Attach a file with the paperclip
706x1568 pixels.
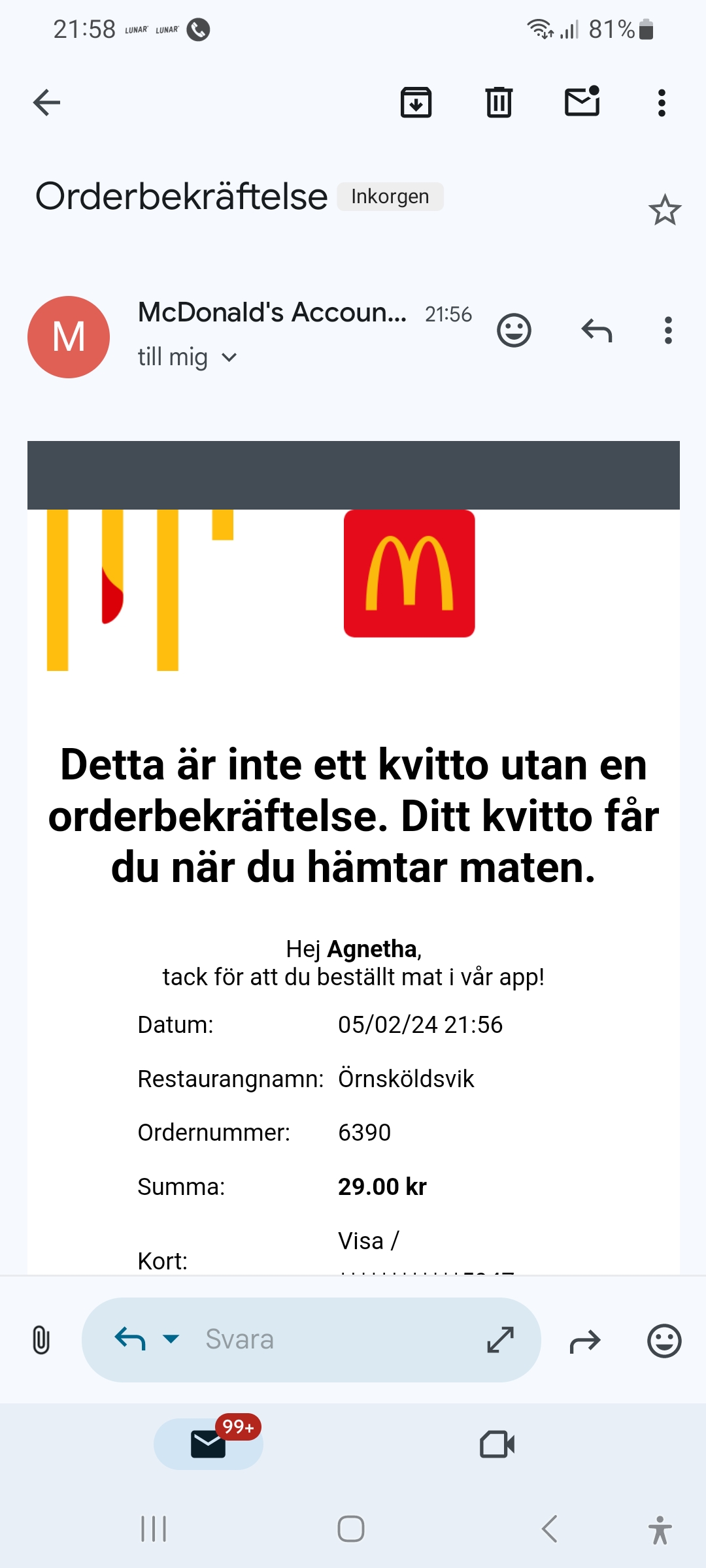41,1341
